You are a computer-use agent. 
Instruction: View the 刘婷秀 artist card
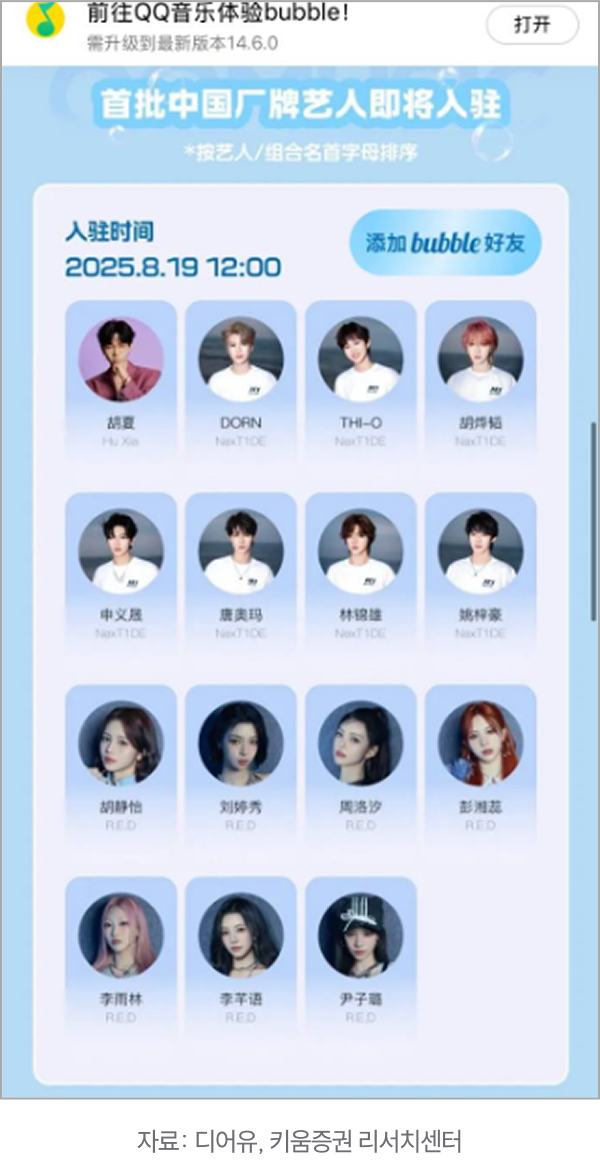[x=241, y=759]
